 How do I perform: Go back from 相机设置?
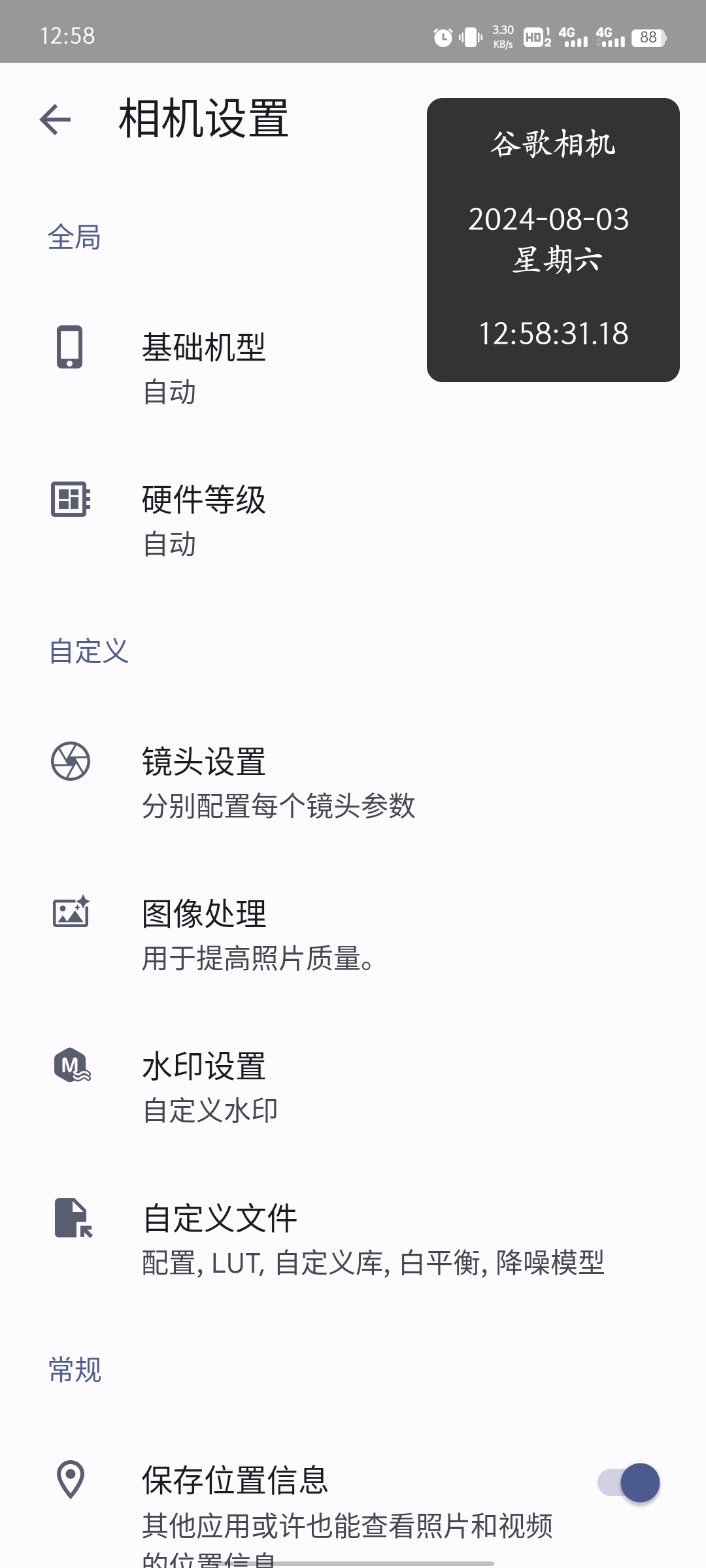pos(55,120)
